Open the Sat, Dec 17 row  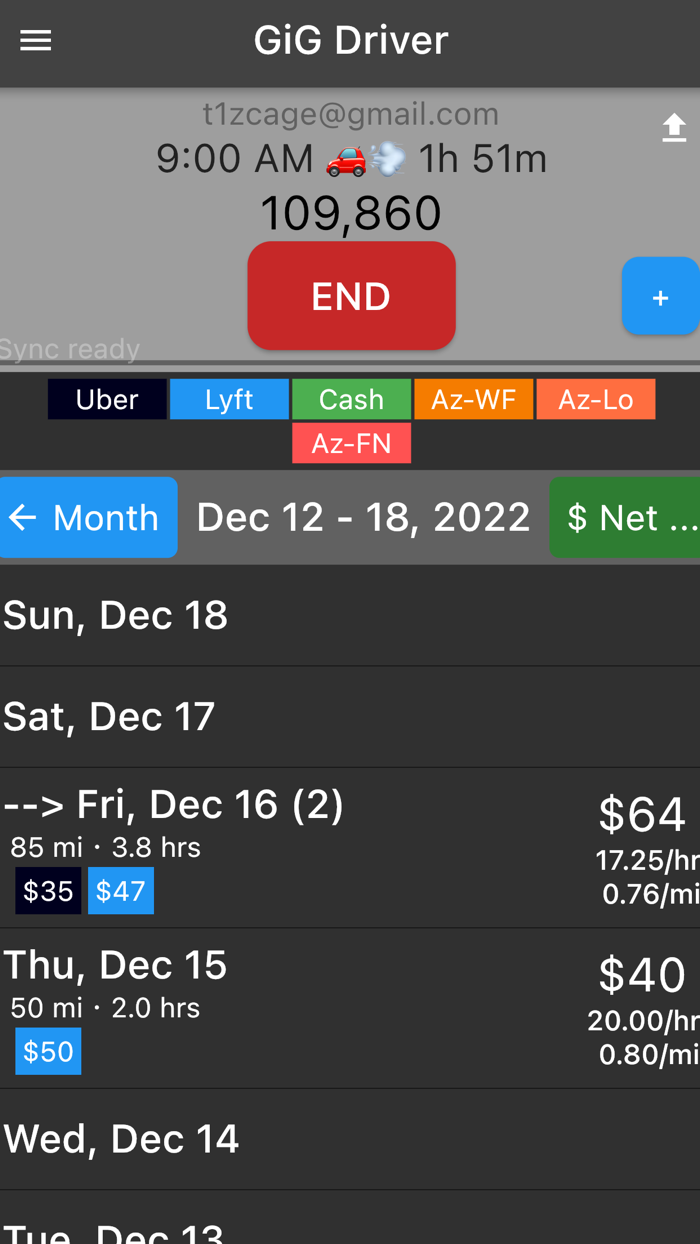click(350, 717)
